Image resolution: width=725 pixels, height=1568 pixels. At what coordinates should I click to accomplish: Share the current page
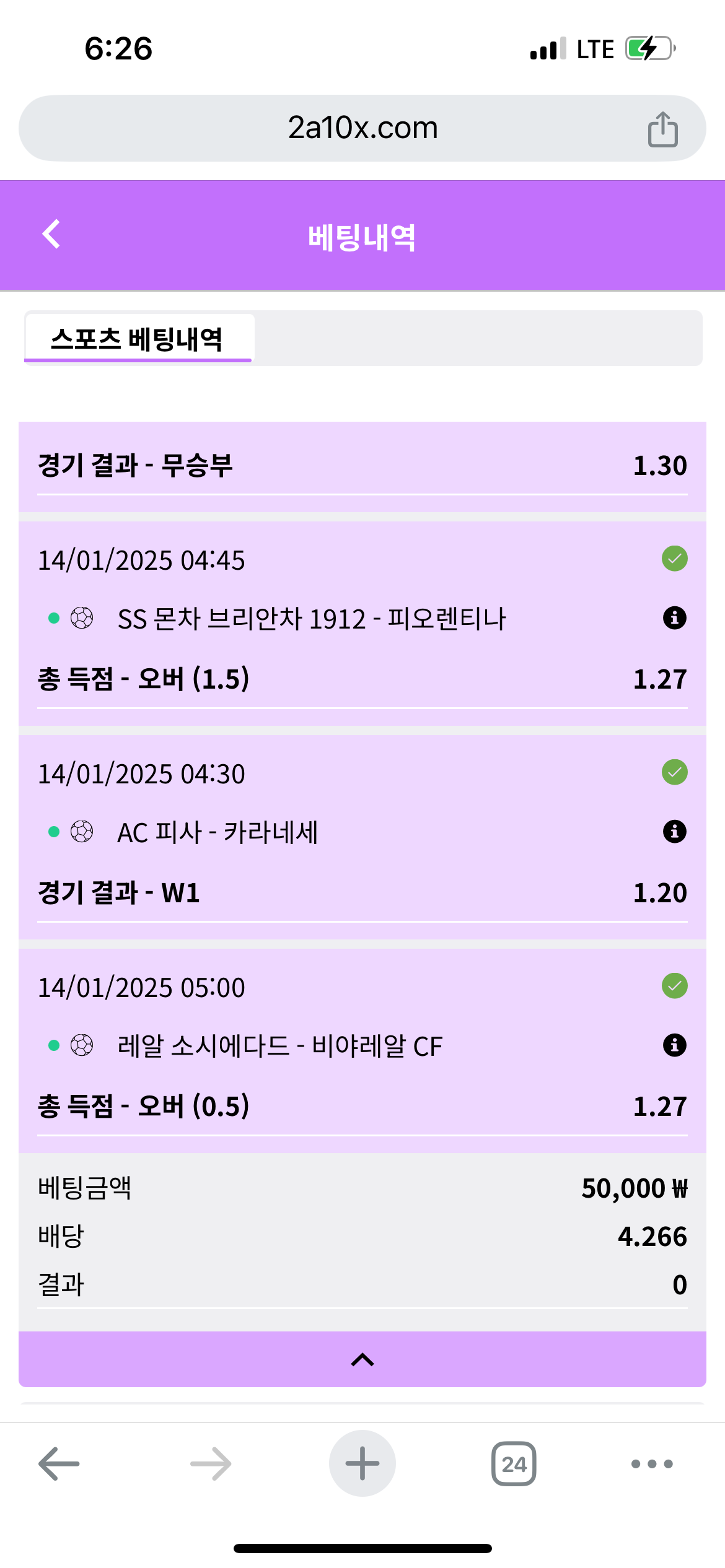click(x=662, y=129)
